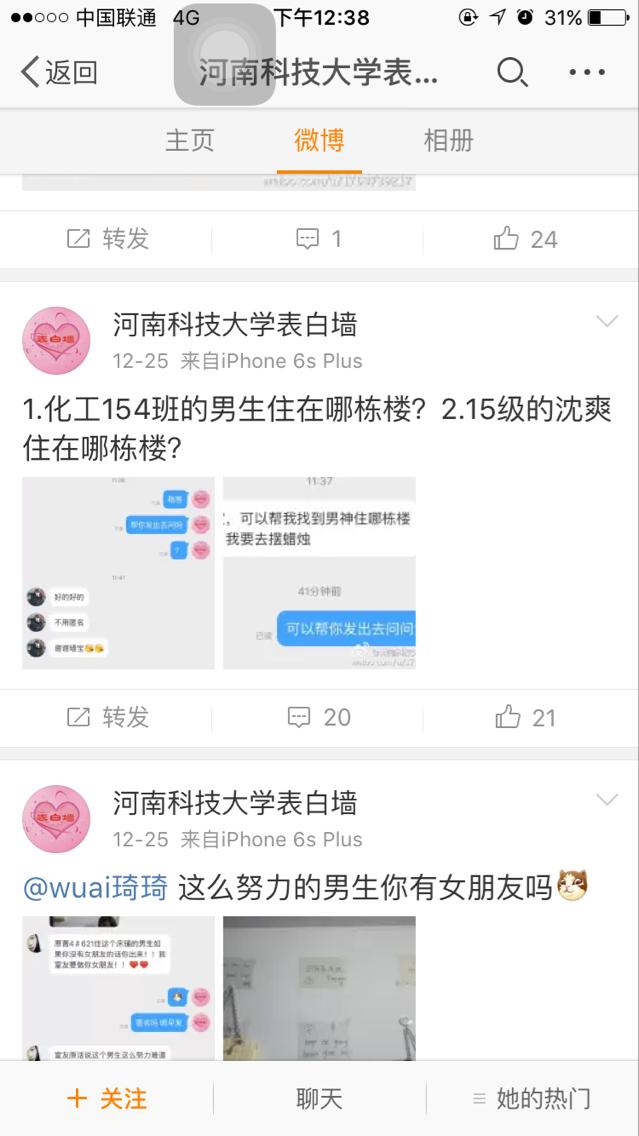Select the 微博 tab
Viewport: 639px width, 1136px height.
(319, 140)
